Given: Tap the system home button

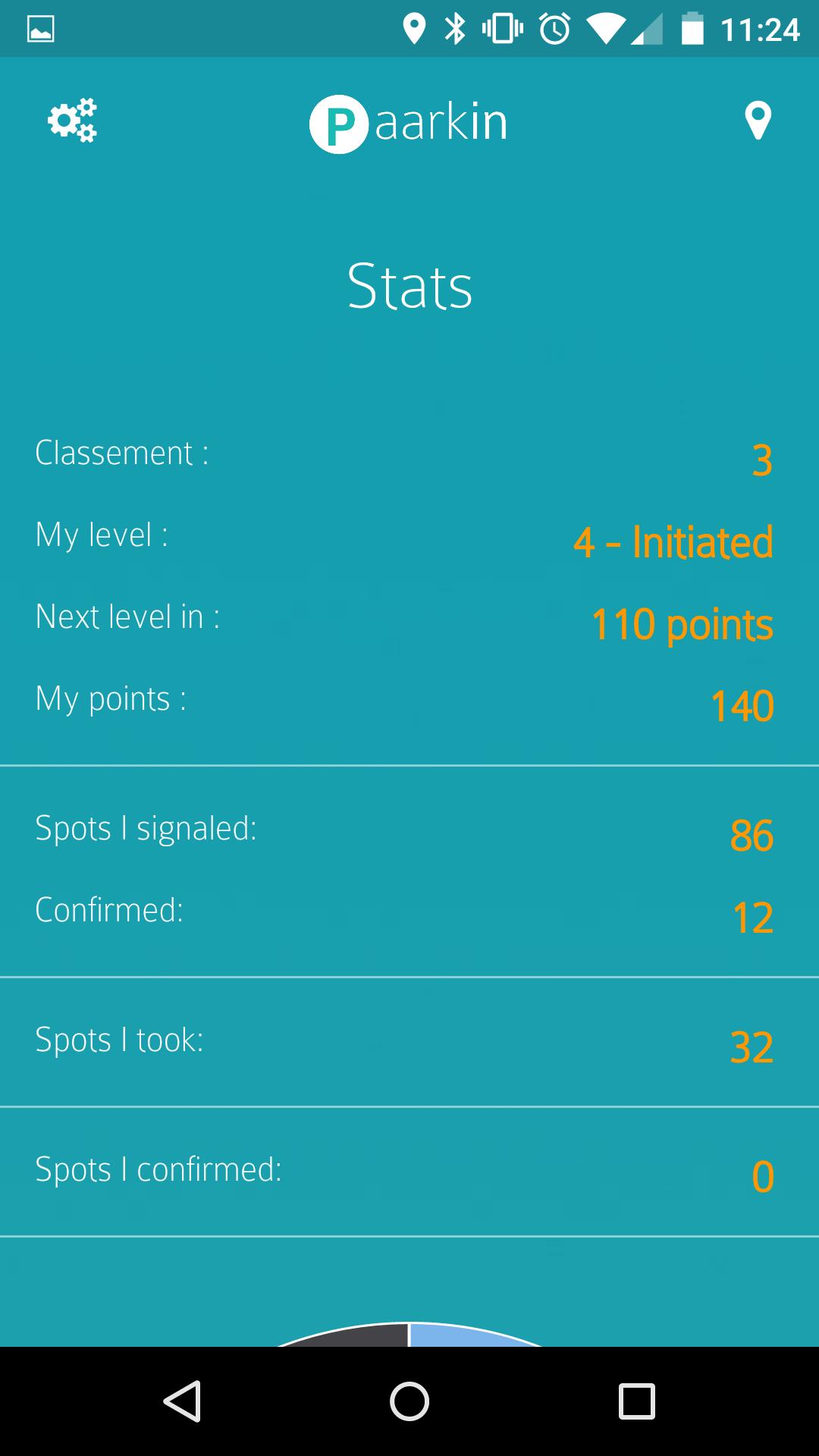Looking at the screenshot, I should point(409,1401).
